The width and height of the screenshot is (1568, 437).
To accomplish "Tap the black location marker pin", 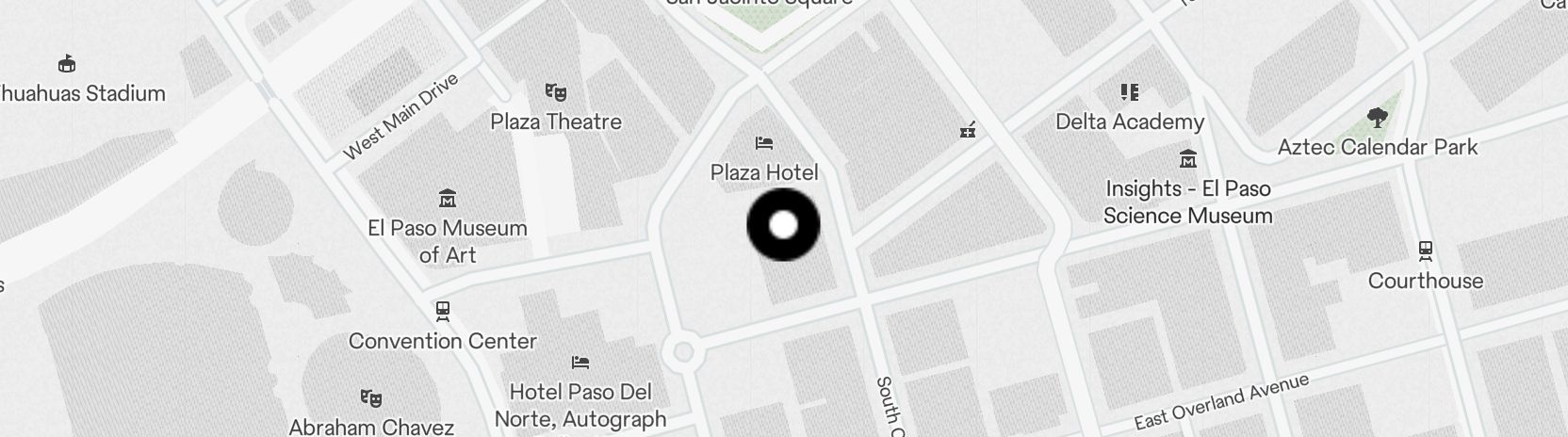I will coord(783,225).
